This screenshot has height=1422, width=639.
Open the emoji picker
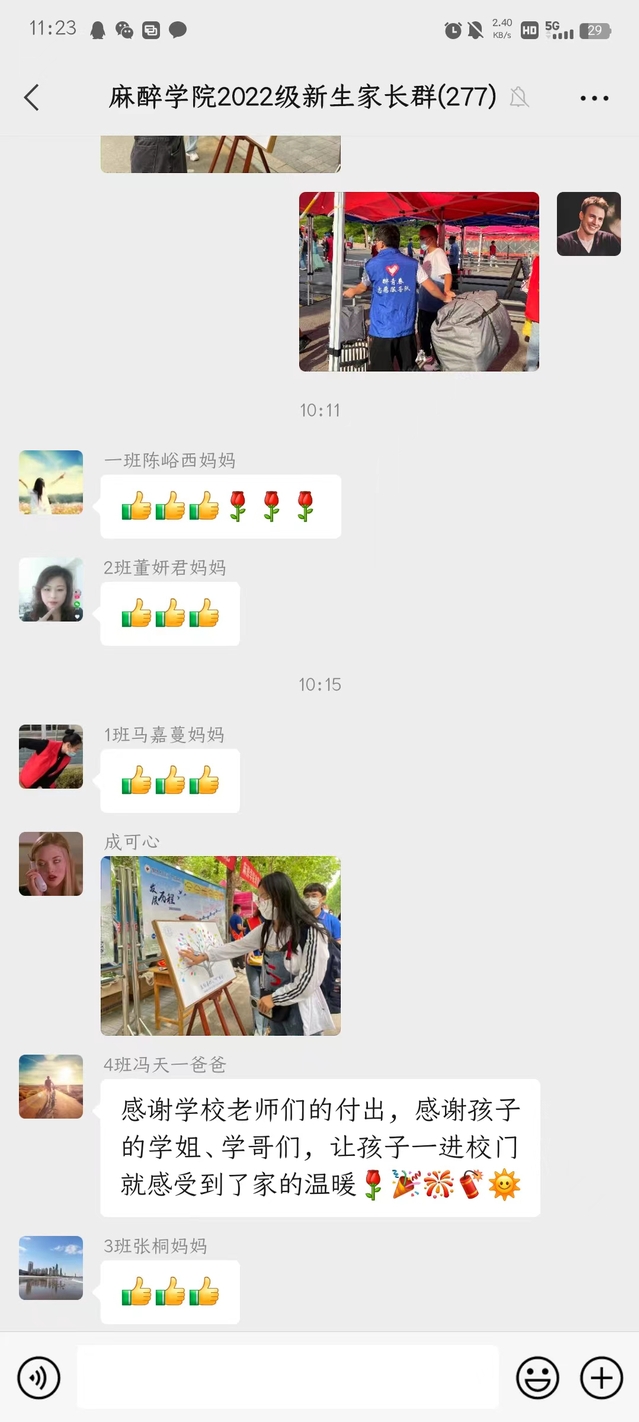[537, 1378]
